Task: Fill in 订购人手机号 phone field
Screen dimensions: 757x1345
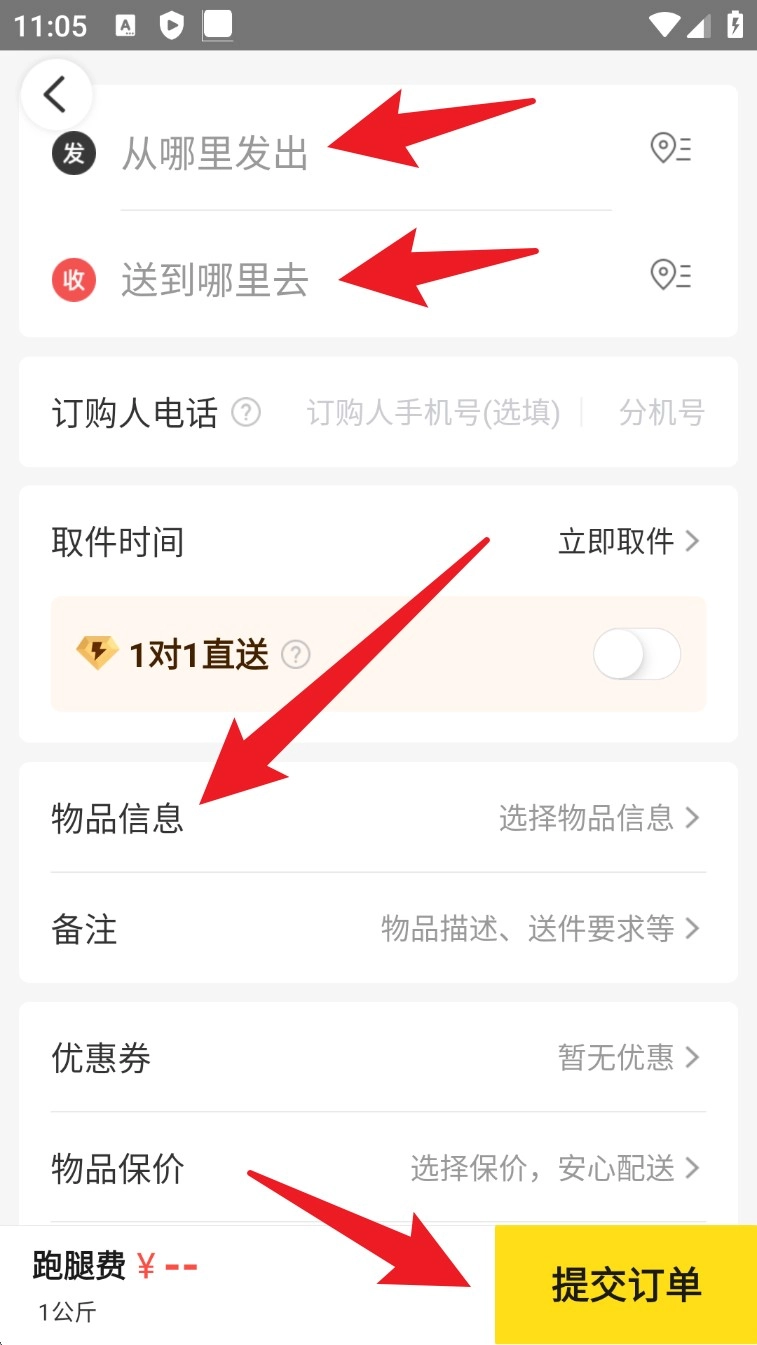Action: click(x=432, y=412)
